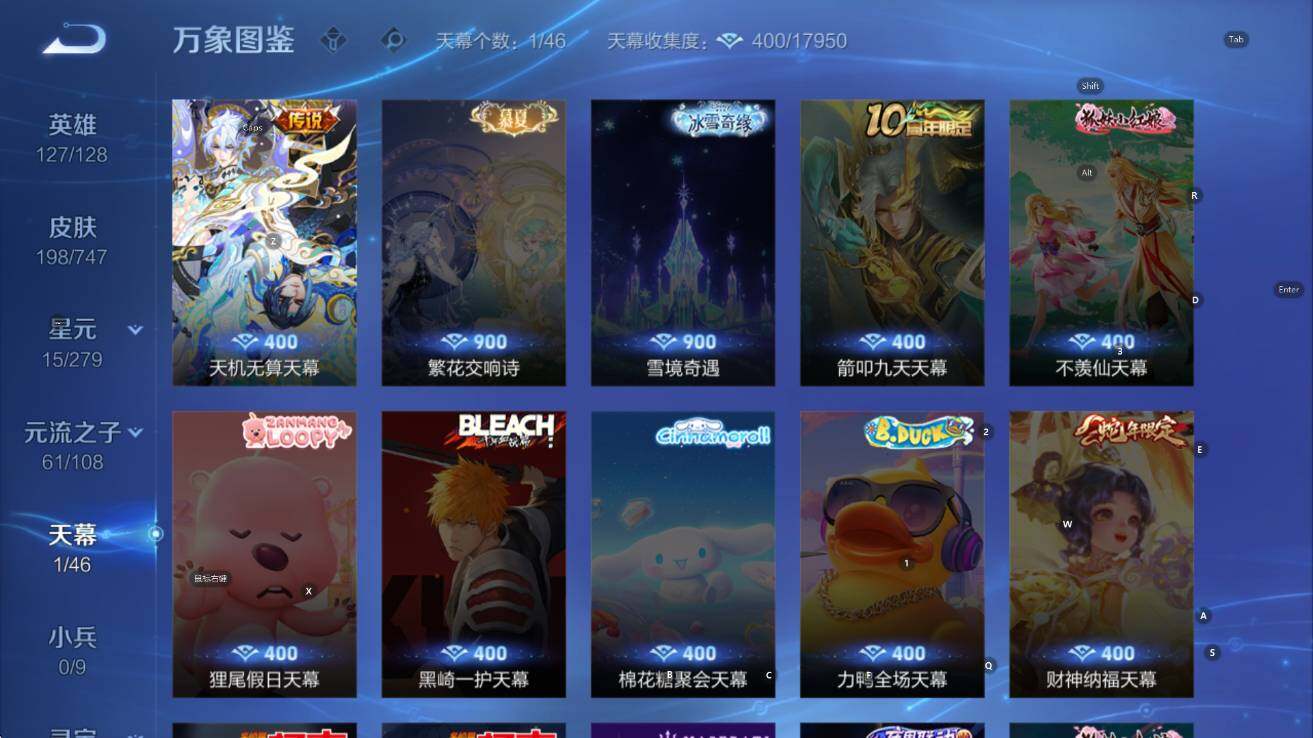Screen dimensions: 1313x738
Task: Open the 元流之子 category
Action: 72,445
